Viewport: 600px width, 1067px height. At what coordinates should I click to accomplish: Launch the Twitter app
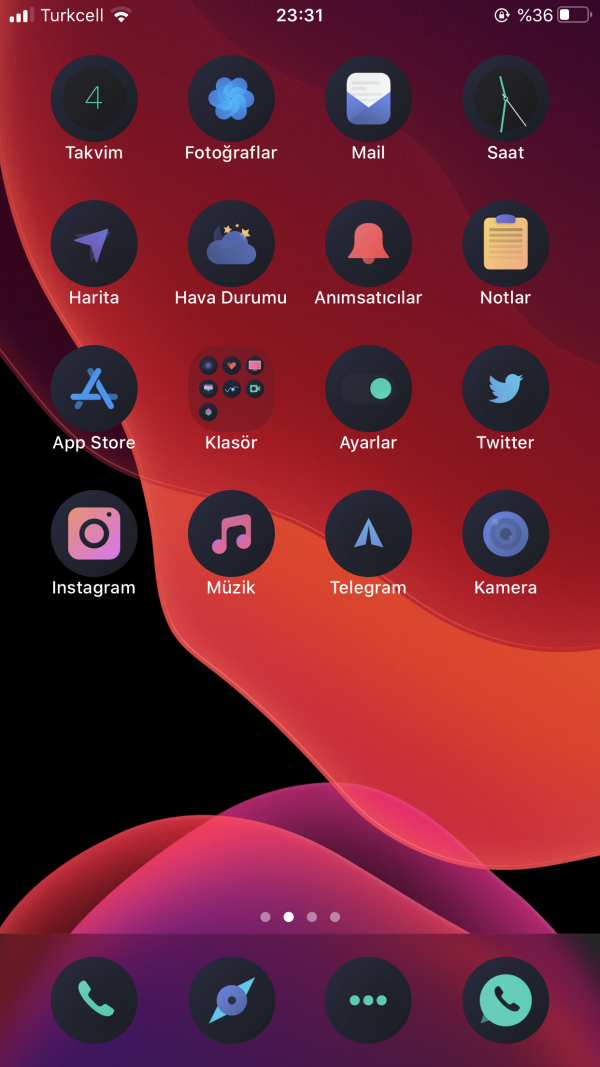coord(505,389)
